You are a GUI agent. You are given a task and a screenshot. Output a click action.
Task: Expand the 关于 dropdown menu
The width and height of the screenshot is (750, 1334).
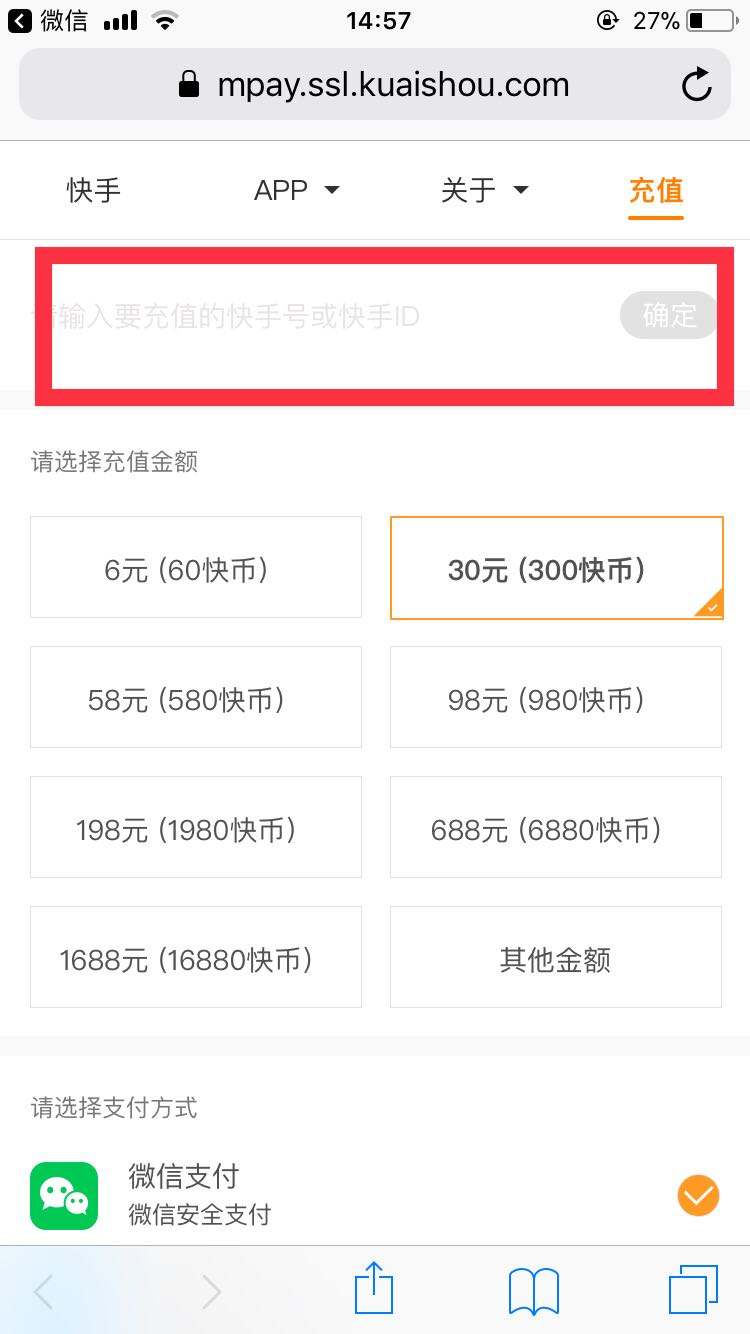485,190
